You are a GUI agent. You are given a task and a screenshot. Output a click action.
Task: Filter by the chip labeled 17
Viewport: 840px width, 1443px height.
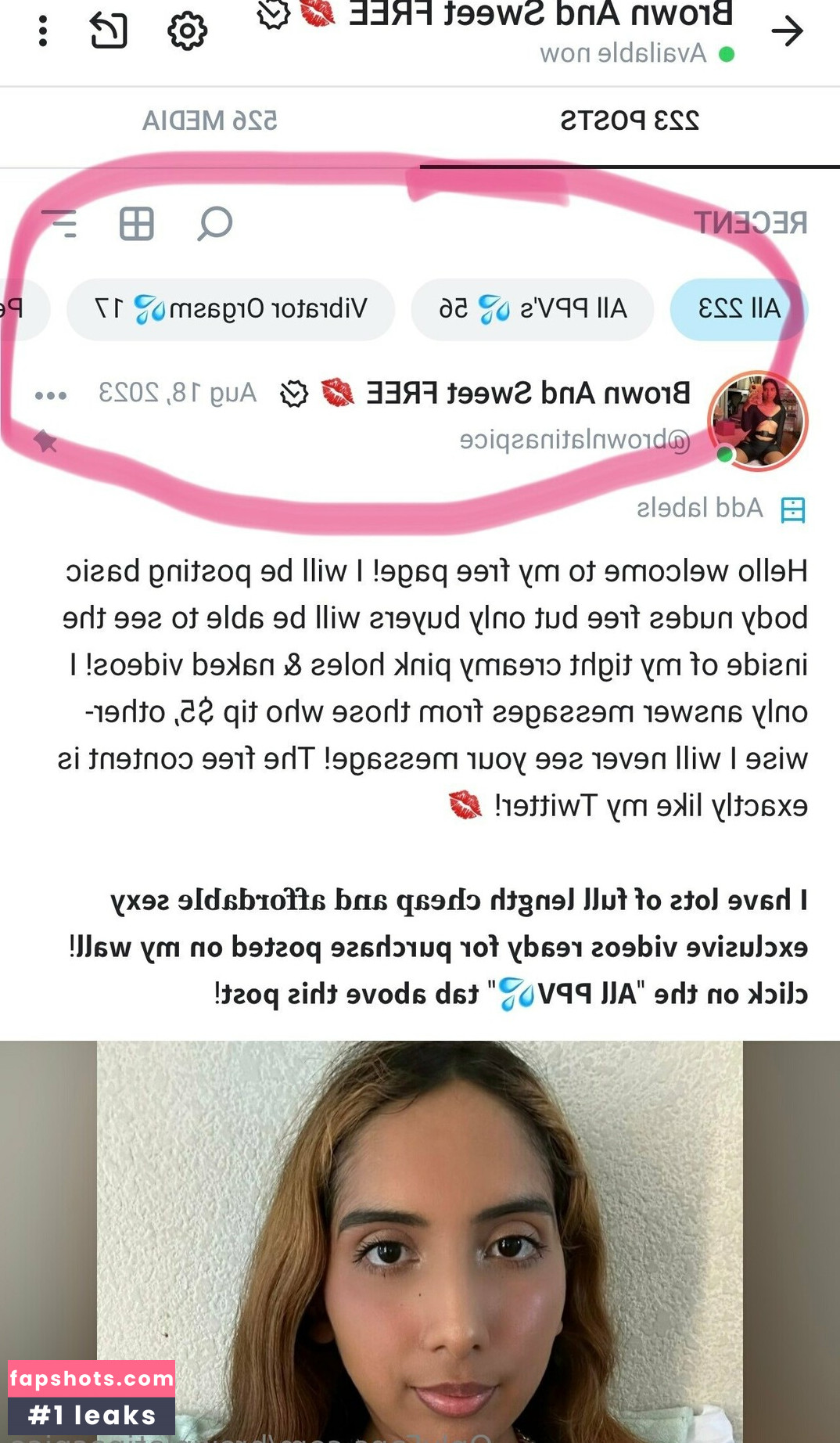[230, 309]
